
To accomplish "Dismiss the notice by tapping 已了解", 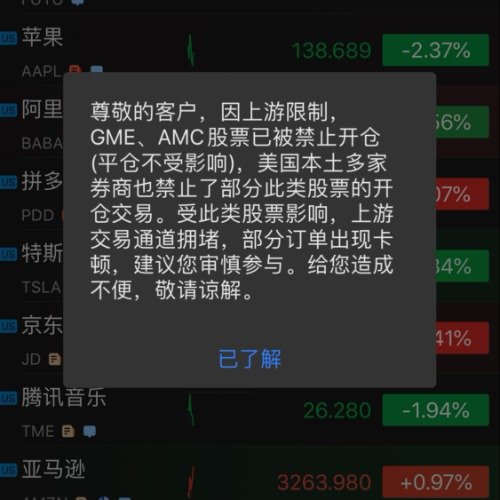I will [x=250, y=359].
